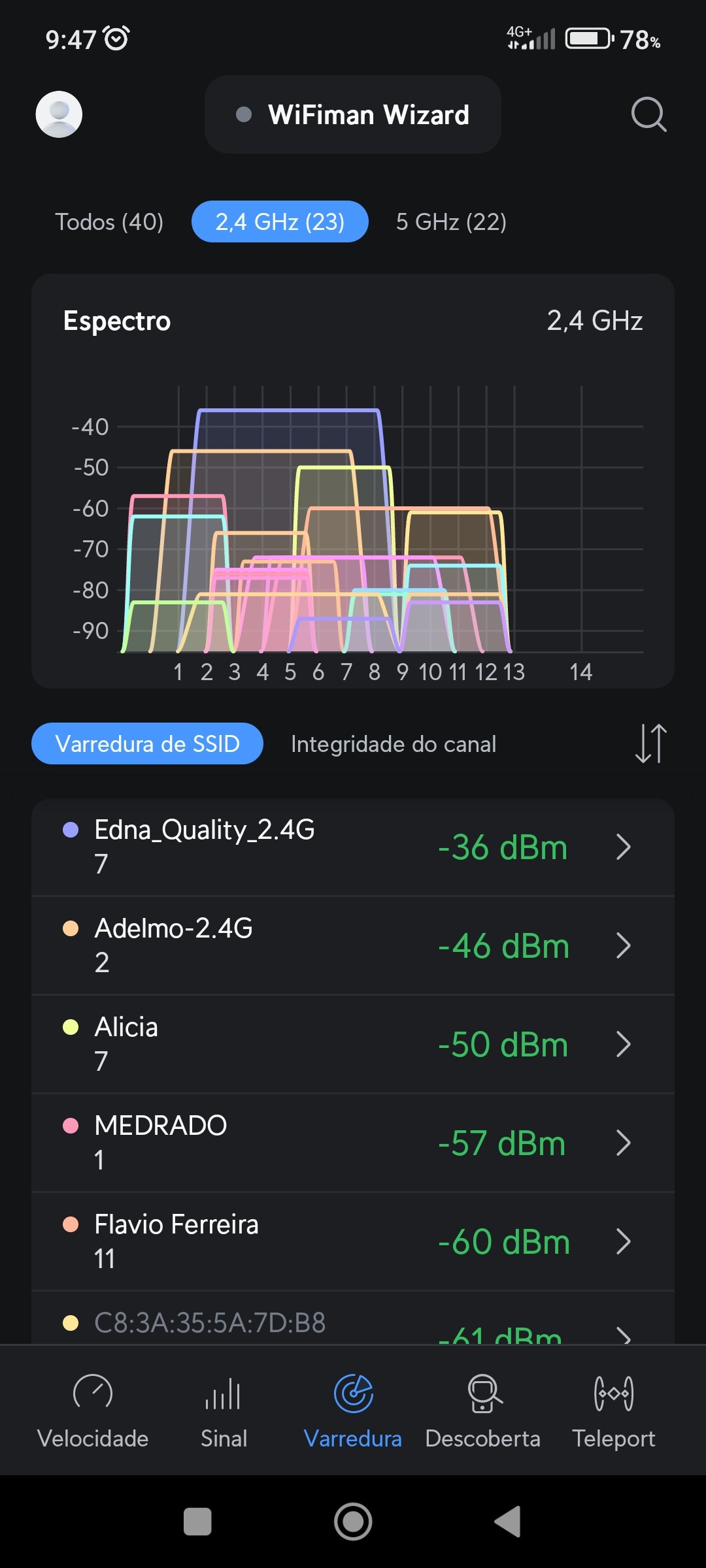View Flavio Ferreira network details
Image resolution: width=706 pixels, height=1568 pixels.
coord(353,1241)
